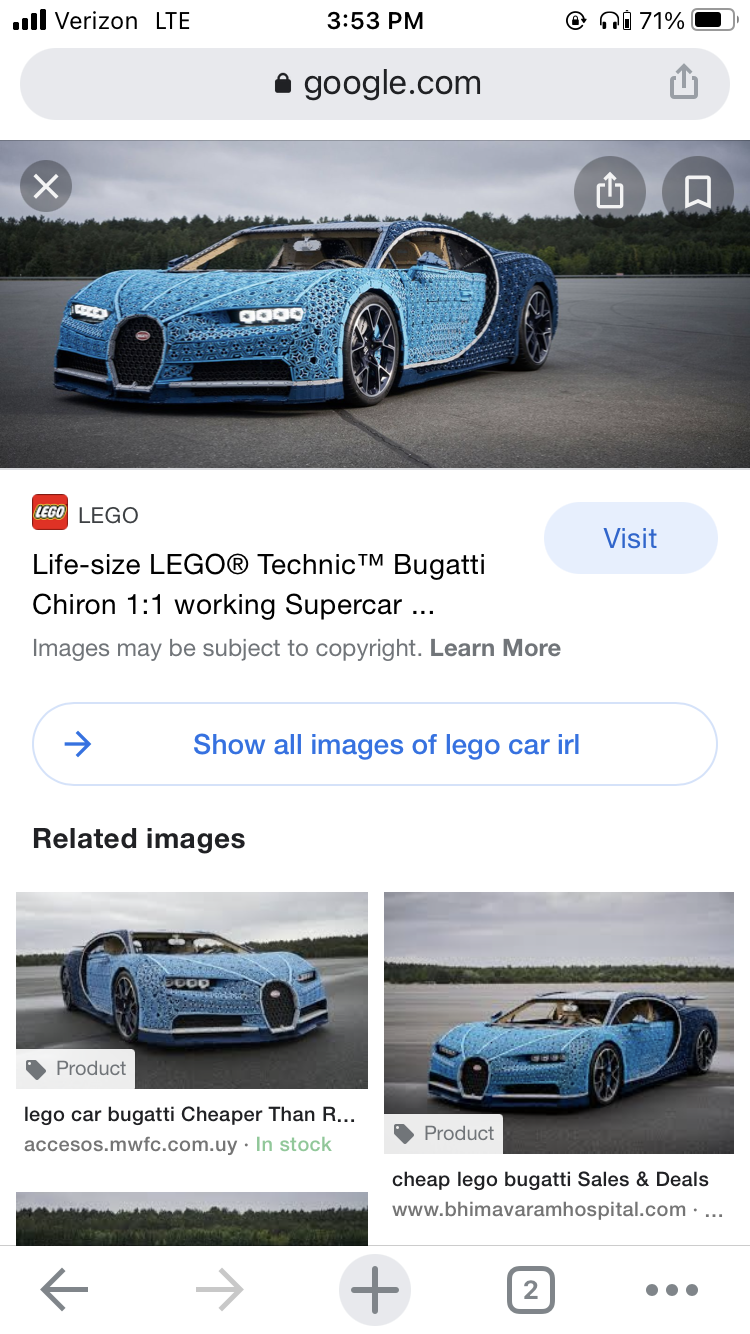The image size is (750, 1334).
Task: Close the image preview
Action: (46, 186)
